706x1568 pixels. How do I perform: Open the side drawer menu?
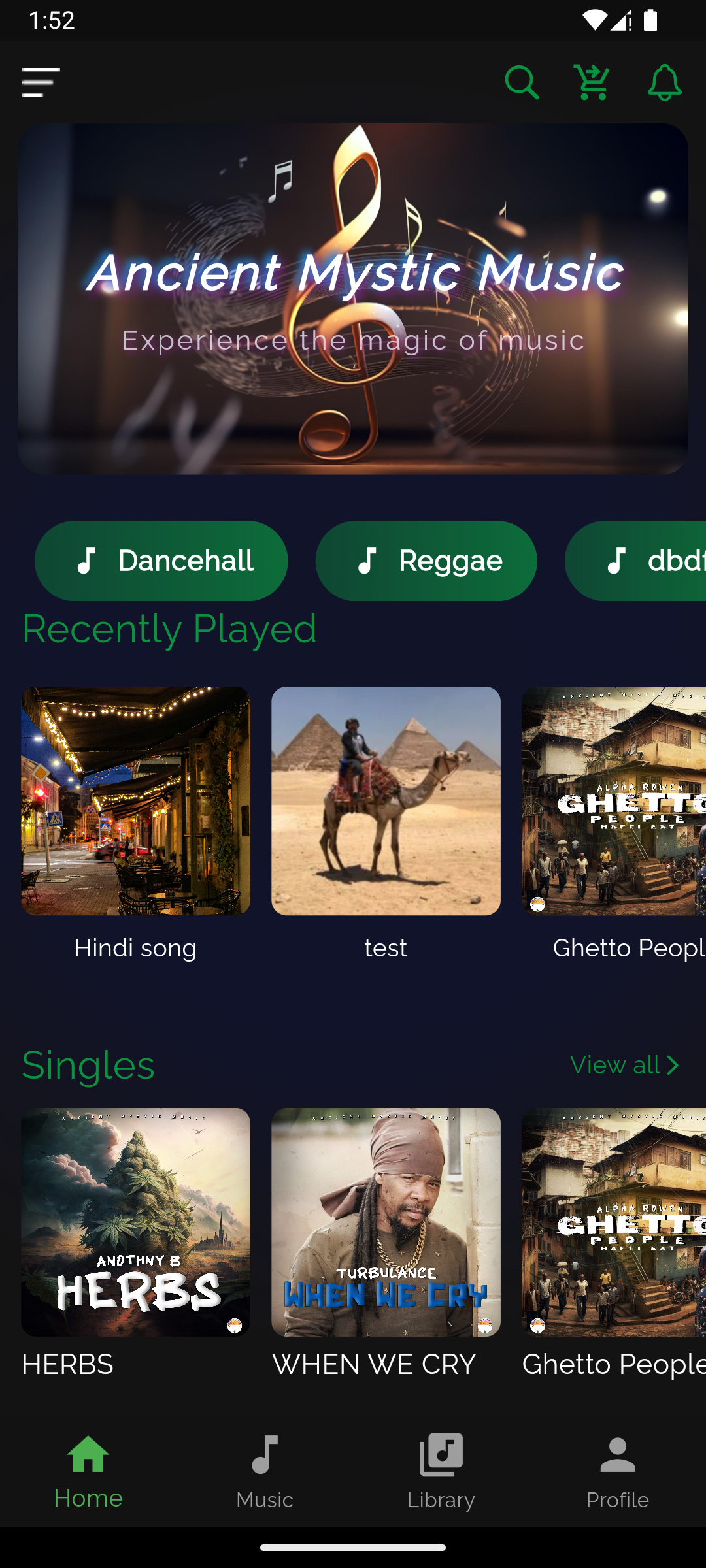[x=41, y=82]
